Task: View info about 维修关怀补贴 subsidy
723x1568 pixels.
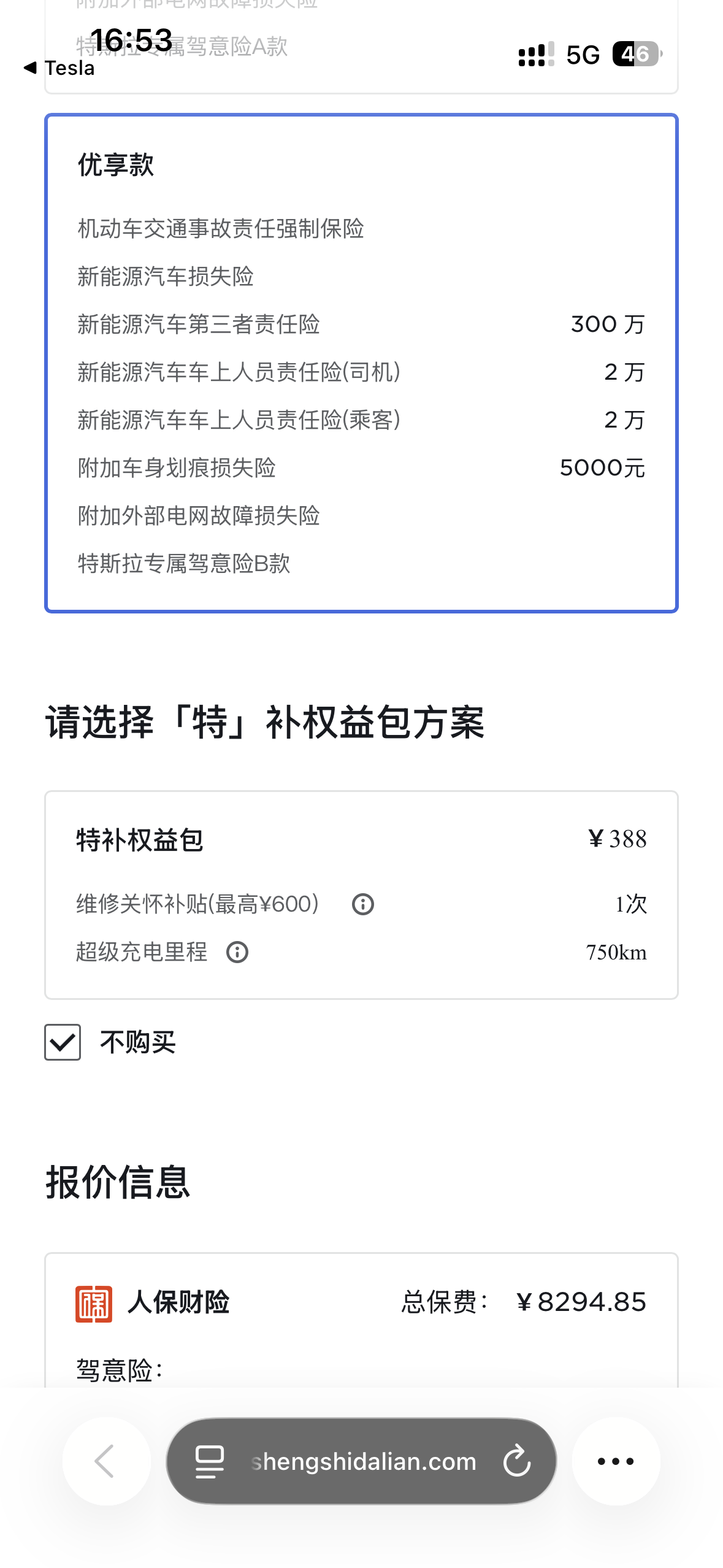Action: tap(362, 903)
